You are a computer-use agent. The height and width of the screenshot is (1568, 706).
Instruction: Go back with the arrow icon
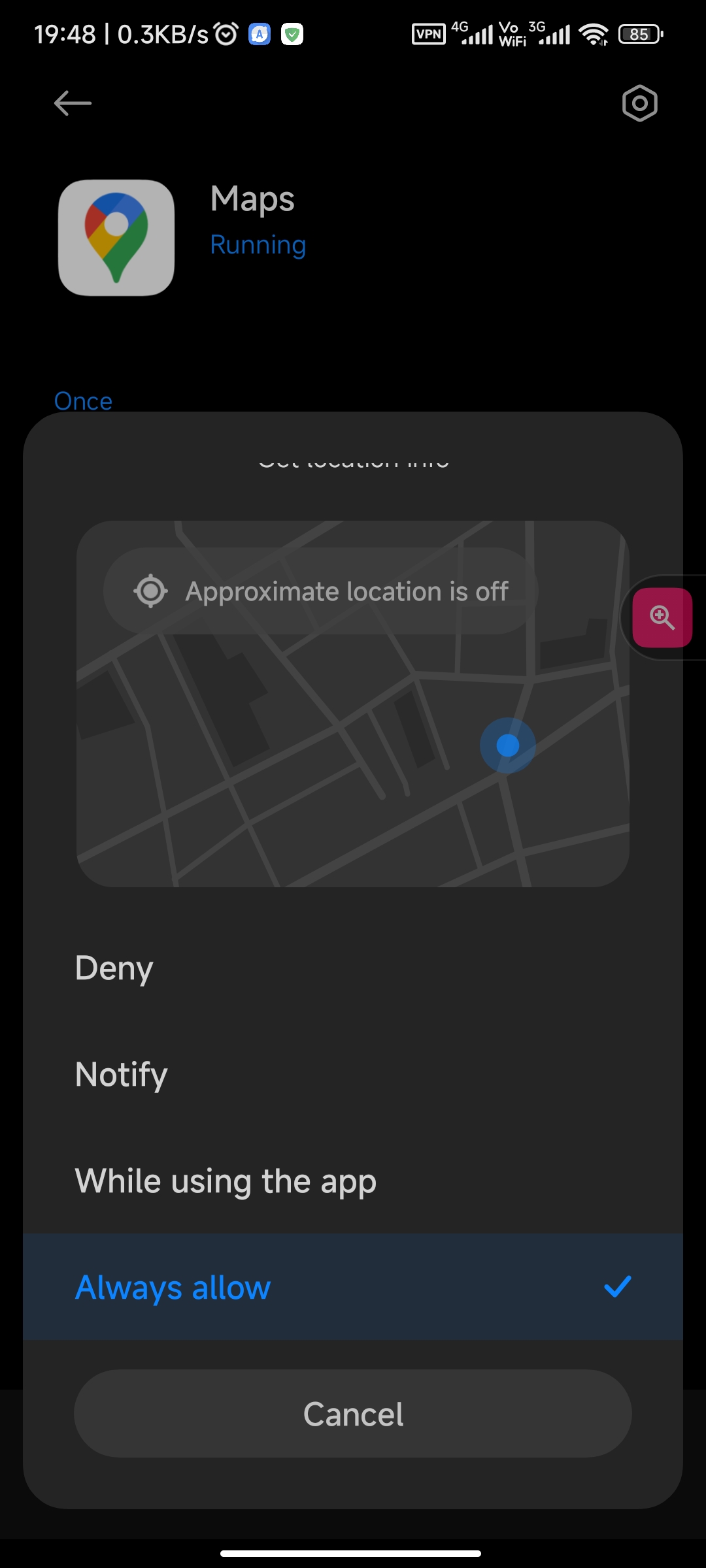73,103
